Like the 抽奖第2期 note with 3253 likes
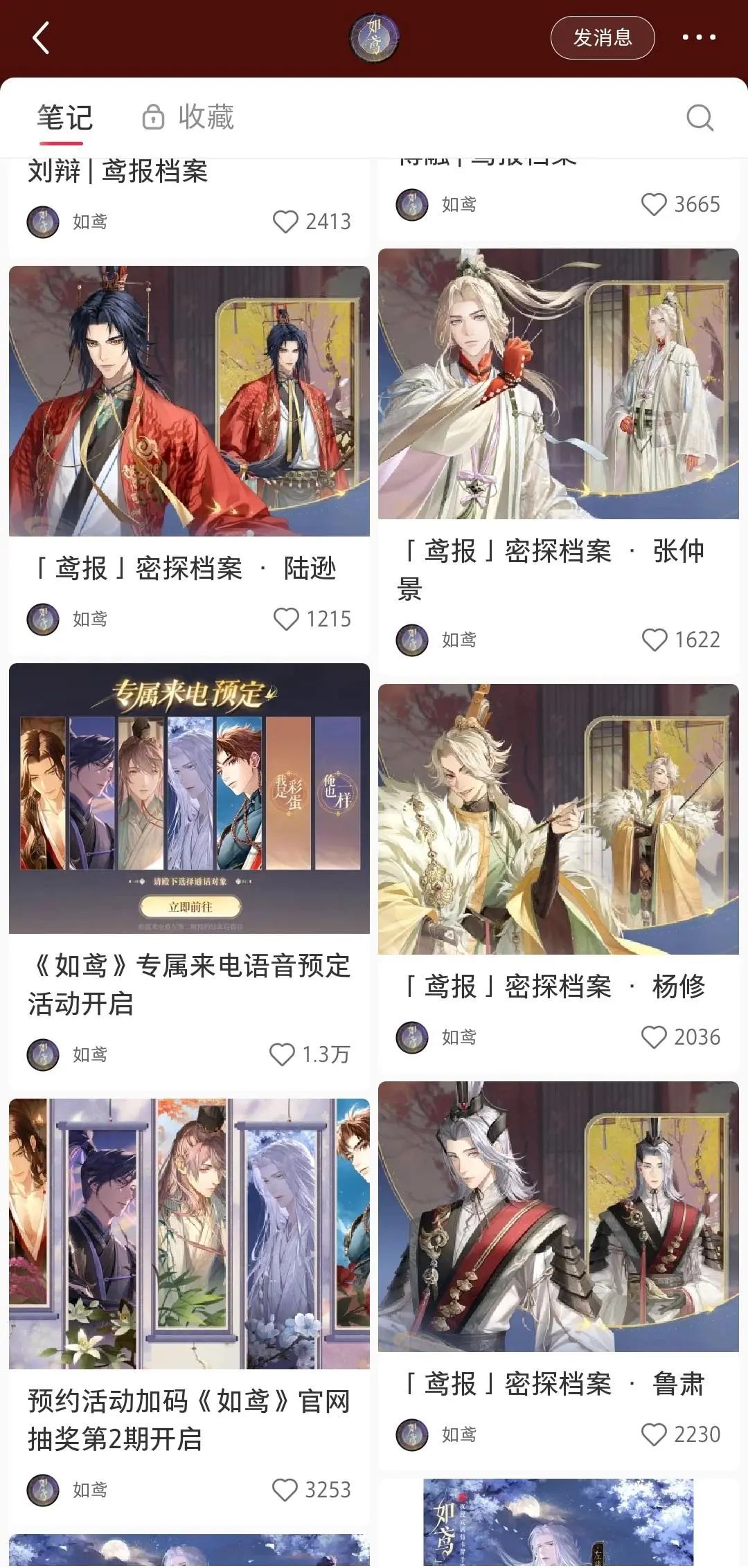 pyautogui.click(x=285, y=1490)
